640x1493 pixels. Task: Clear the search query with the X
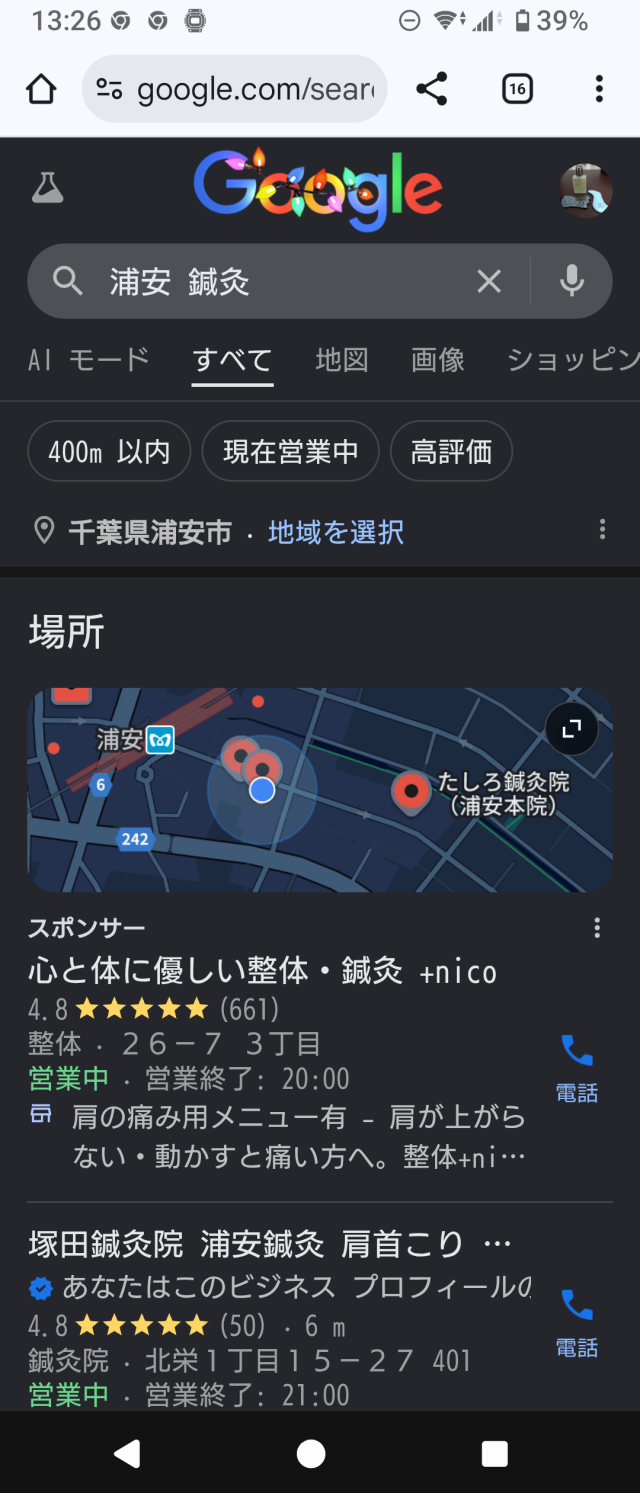point(489,282)
